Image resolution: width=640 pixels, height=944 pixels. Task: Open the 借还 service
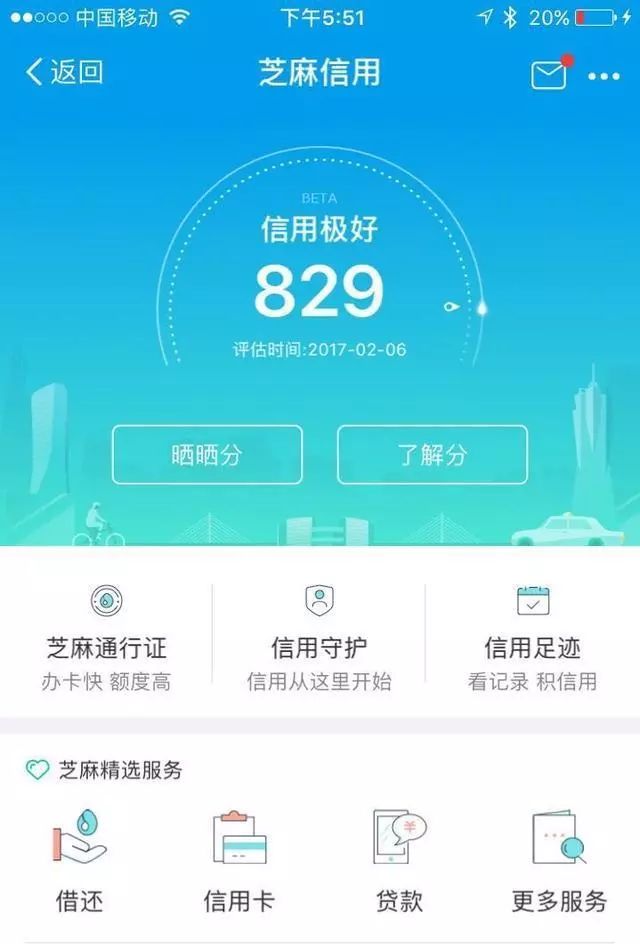pyautogui.click(x=80, y=860)
